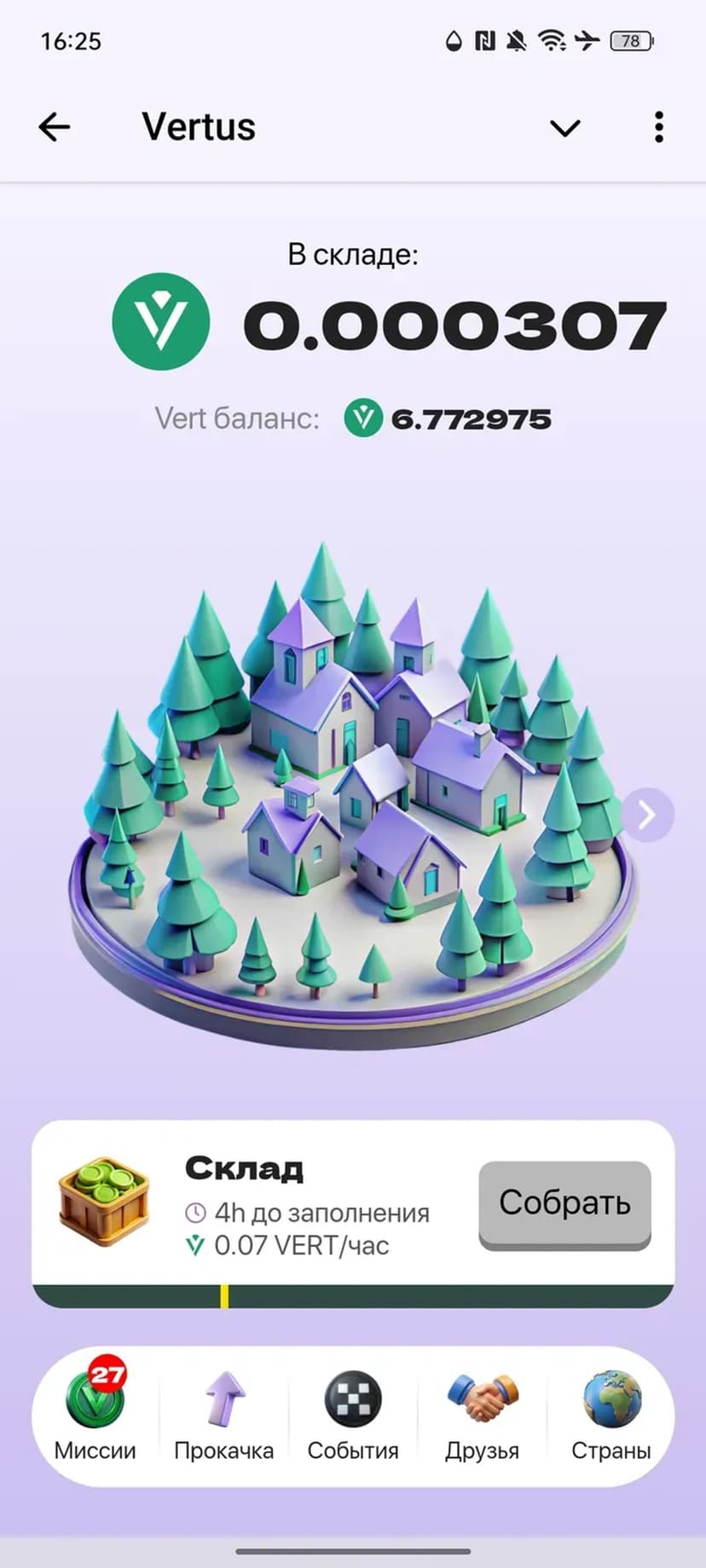
Task: Go to the События tab
Action: point(353,1415)
